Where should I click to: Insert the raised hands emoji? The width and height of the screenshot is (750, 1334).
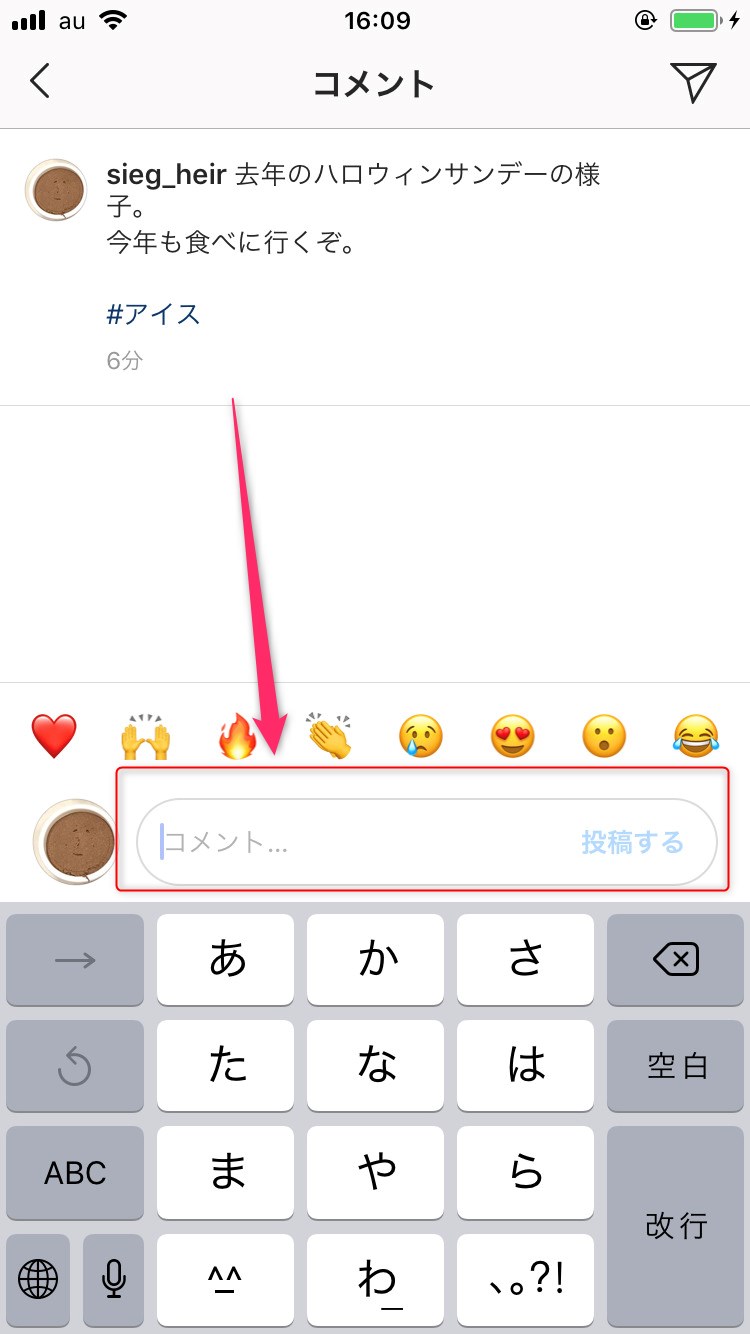[x=146, y=737]
